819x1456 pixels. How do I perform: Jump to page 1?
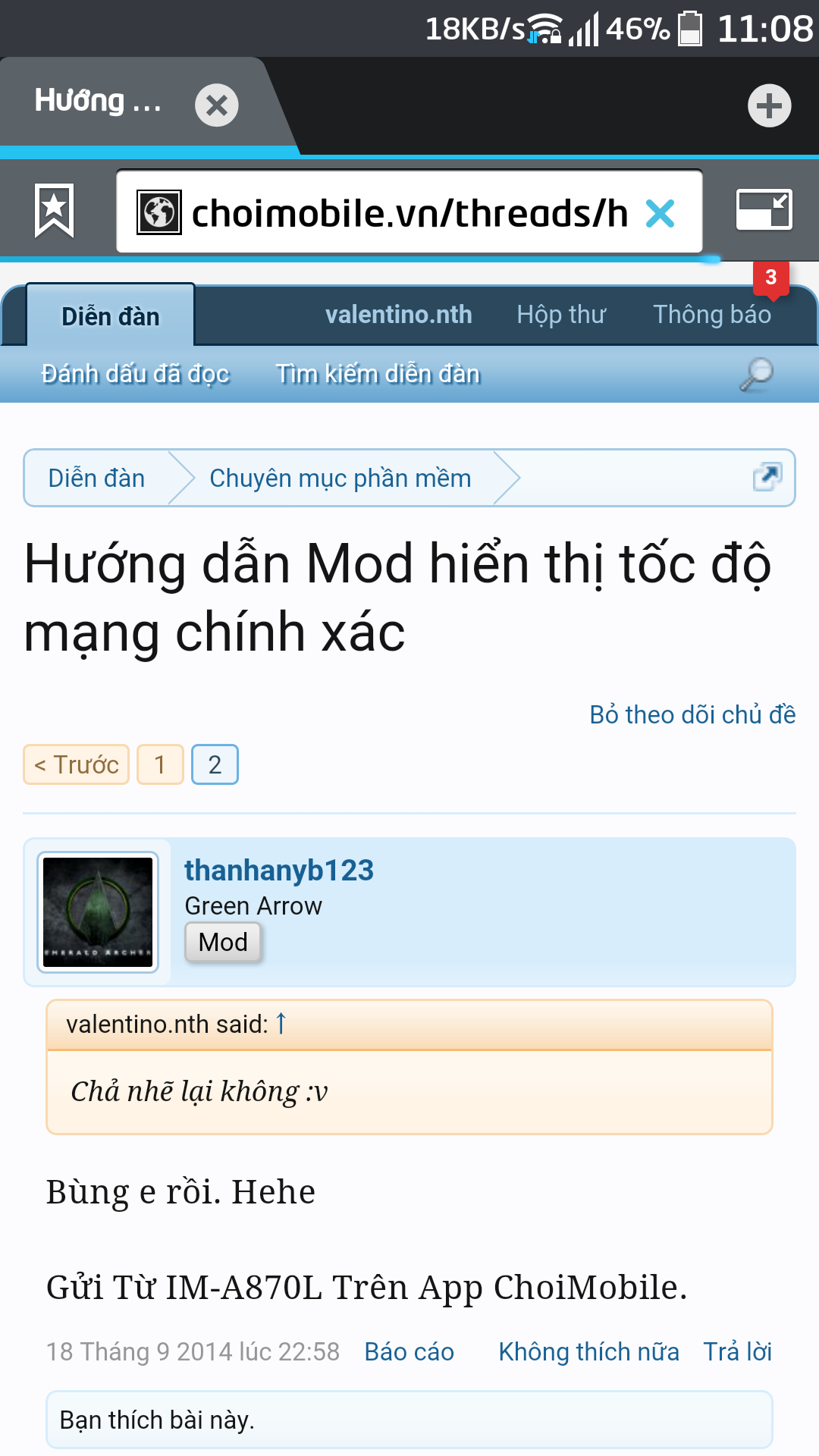coord(160,764)
